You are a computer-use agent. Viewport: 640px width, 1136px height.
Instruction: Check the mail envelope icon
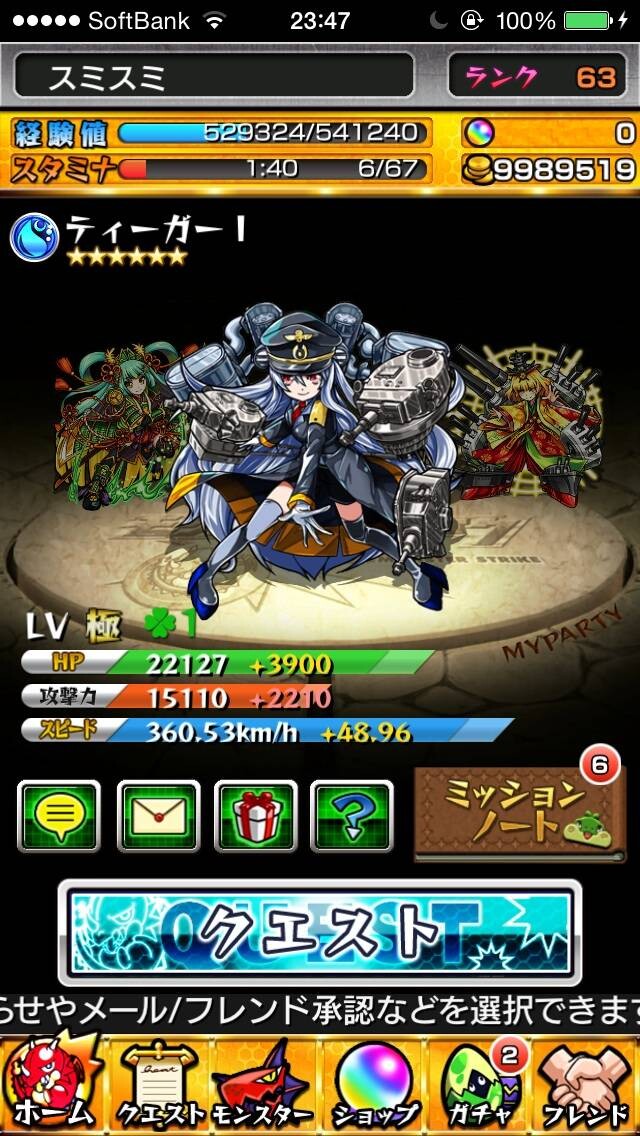point(159,815)
